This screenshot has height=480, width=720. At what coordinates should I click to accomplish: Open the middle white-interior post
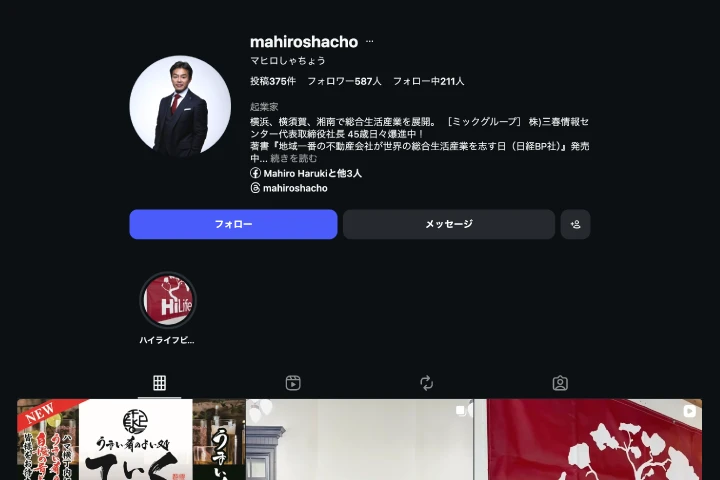pyautogui.click(x=360, y=440)
